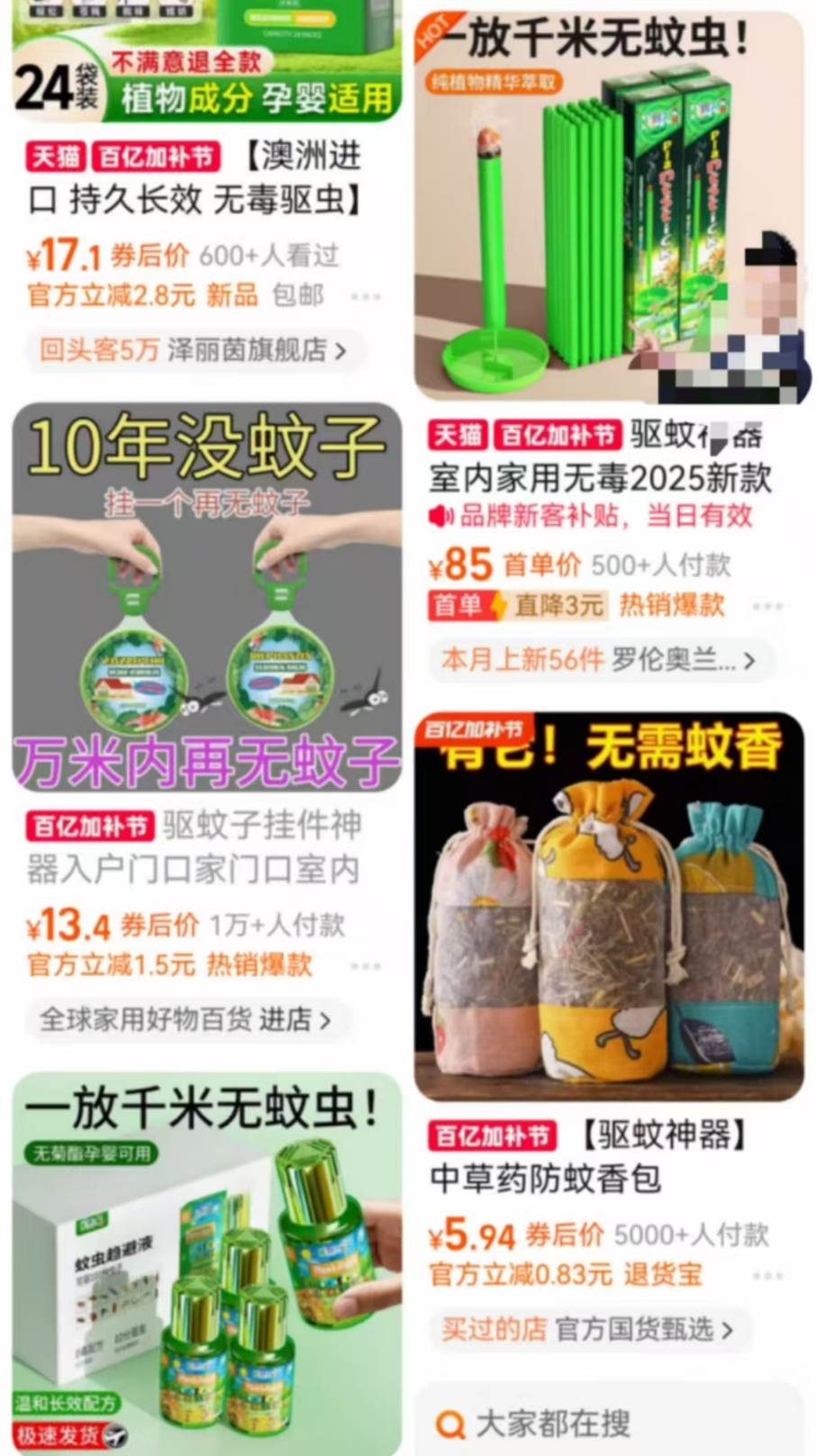The image size is (817, 1456).
Task: Open more options for the ¥5.94 product
Action: [767, 1275]
